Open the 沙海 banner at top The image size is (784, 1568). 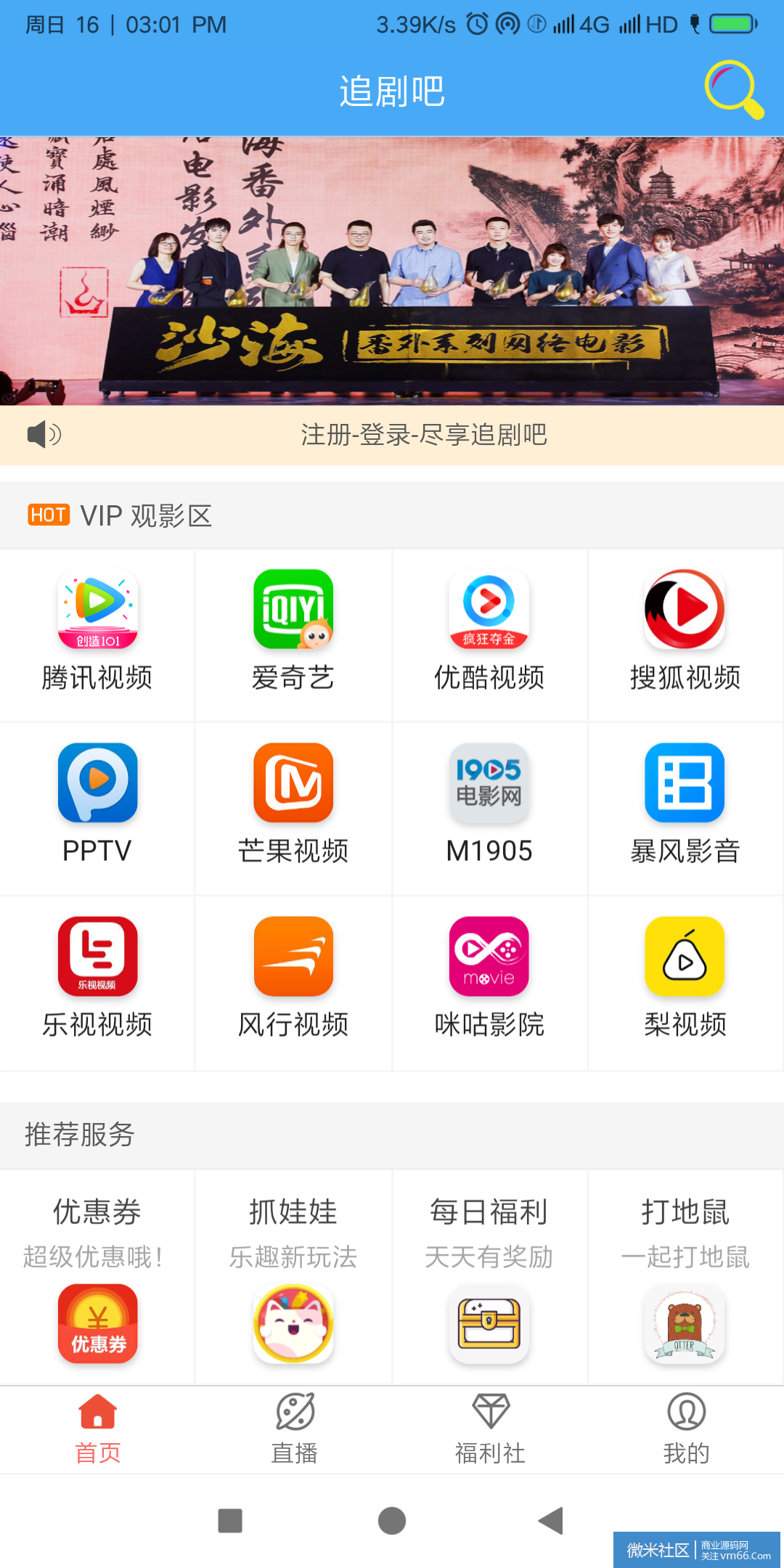(x=392, y=270)
